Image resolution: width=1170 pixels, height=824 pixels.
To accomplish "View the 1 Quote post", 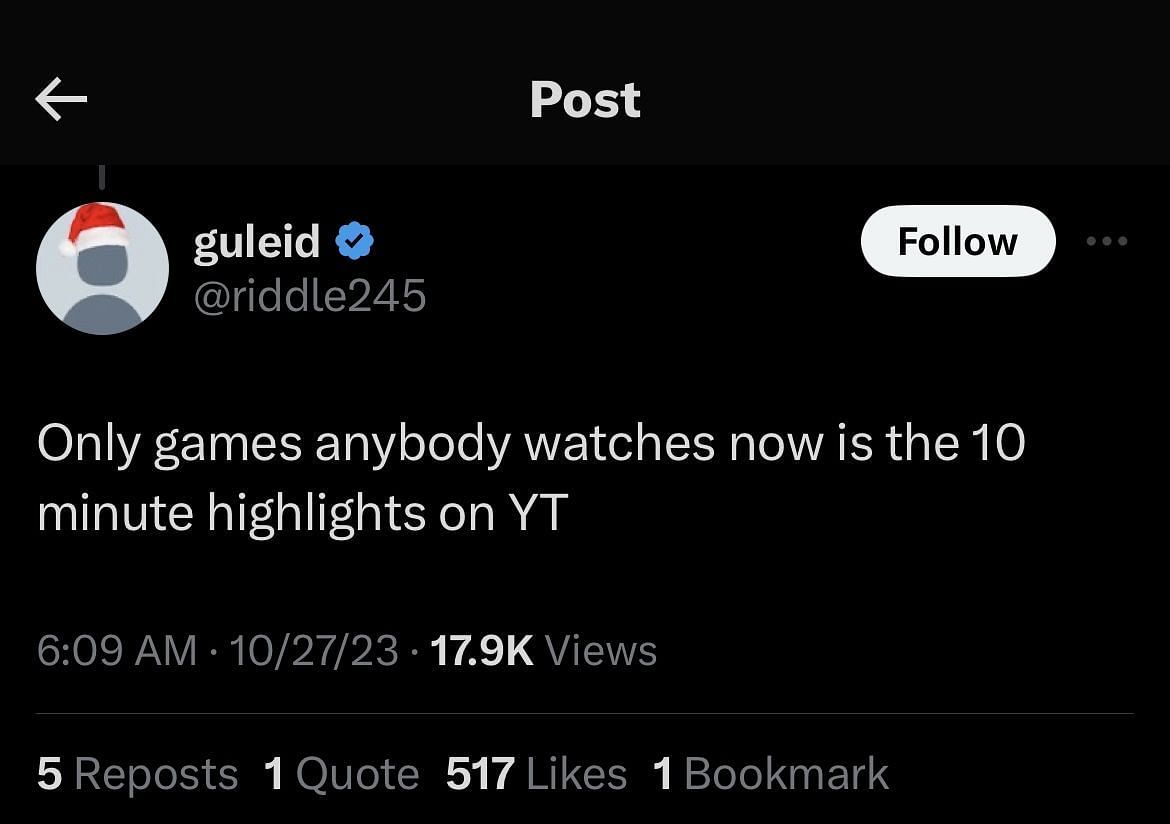I will point(341,774).
